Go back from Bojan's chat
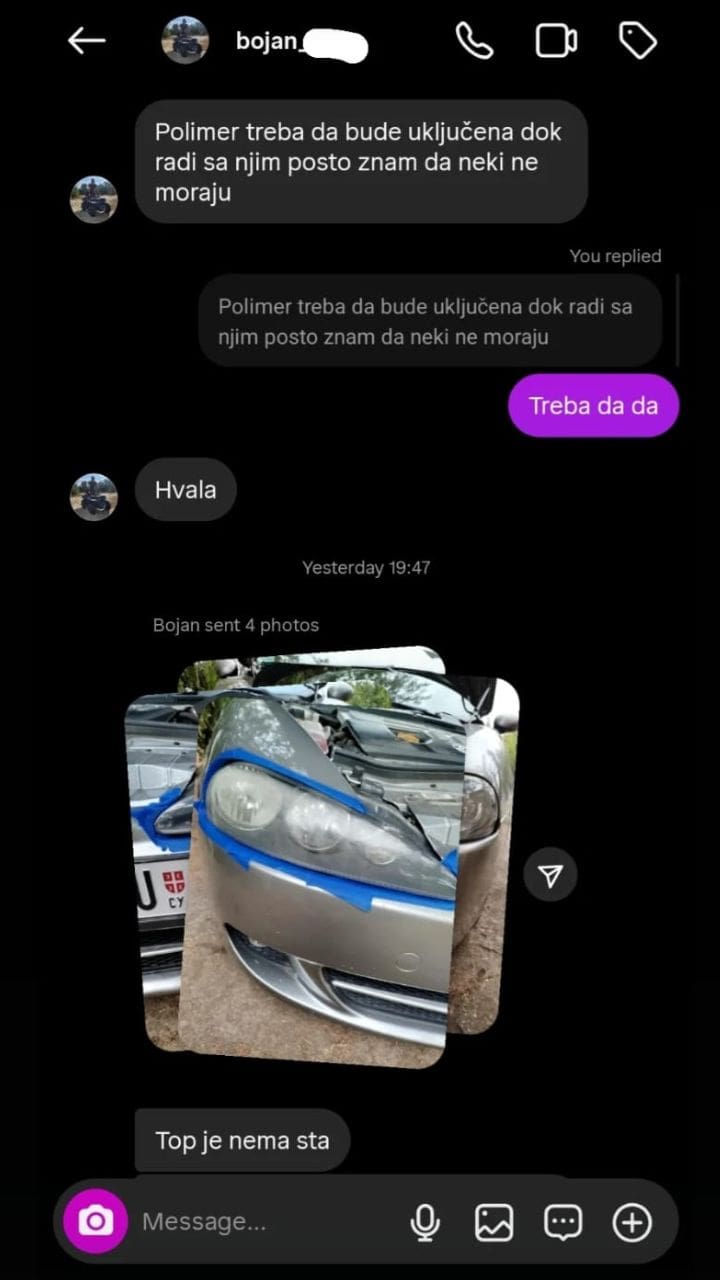 (x=87, y=41)
